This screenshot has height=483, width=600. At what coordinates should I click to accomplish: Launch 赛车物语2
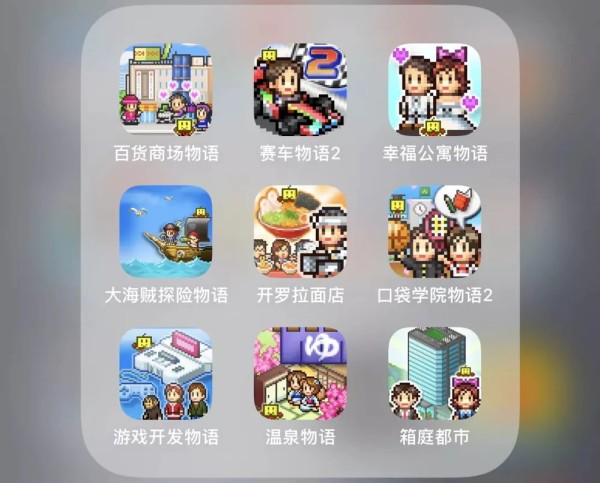click(300, 90)
